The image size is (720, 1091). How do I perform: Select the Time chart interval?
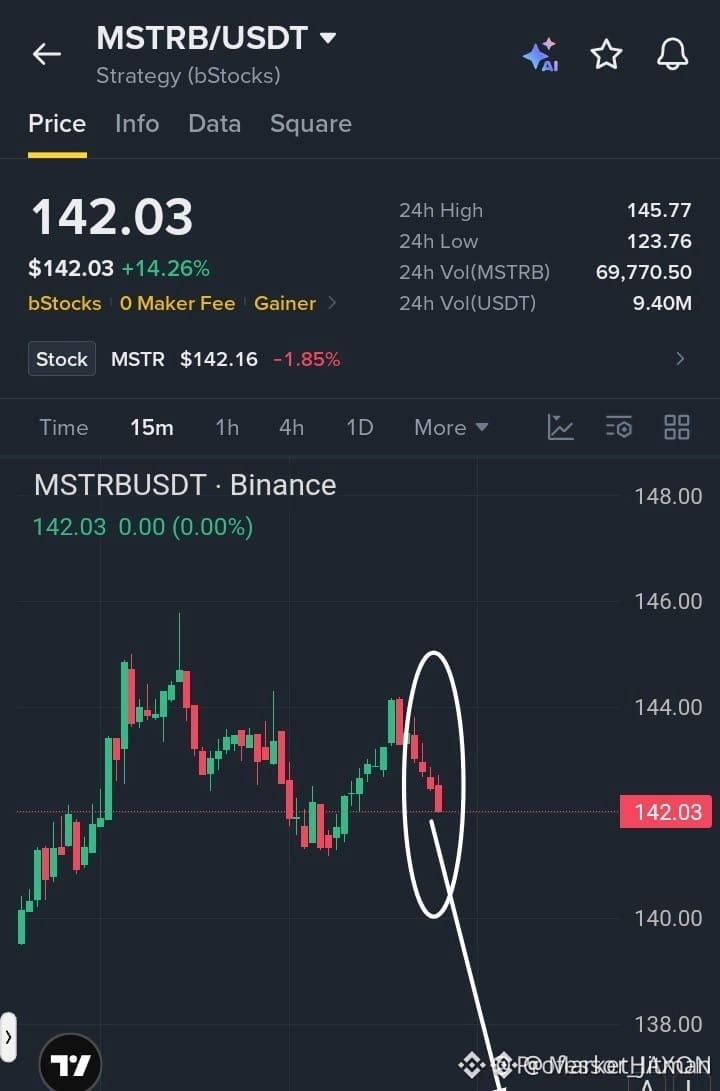64,427
